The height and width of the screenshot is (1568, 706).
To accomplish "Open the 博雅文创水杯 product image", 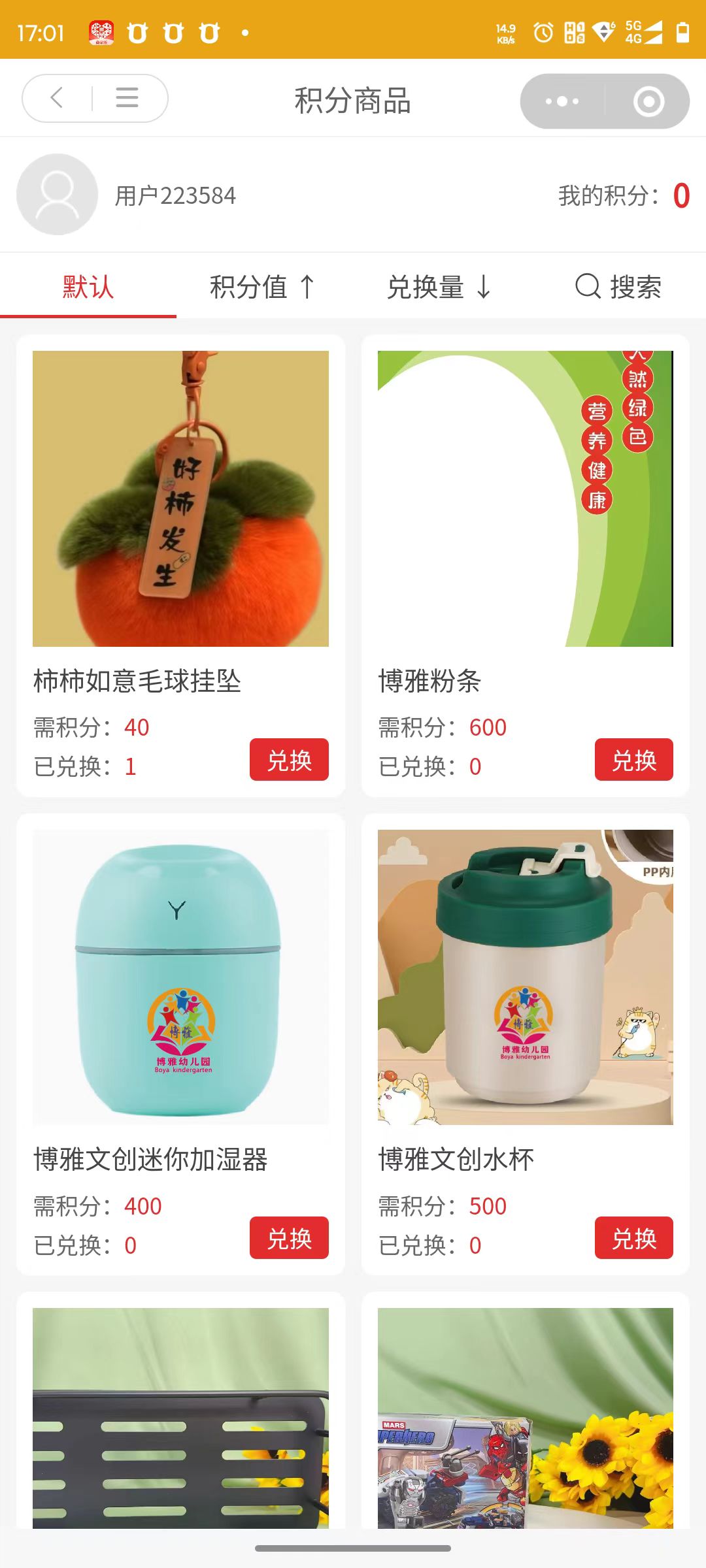I will (x=525, y=977).
